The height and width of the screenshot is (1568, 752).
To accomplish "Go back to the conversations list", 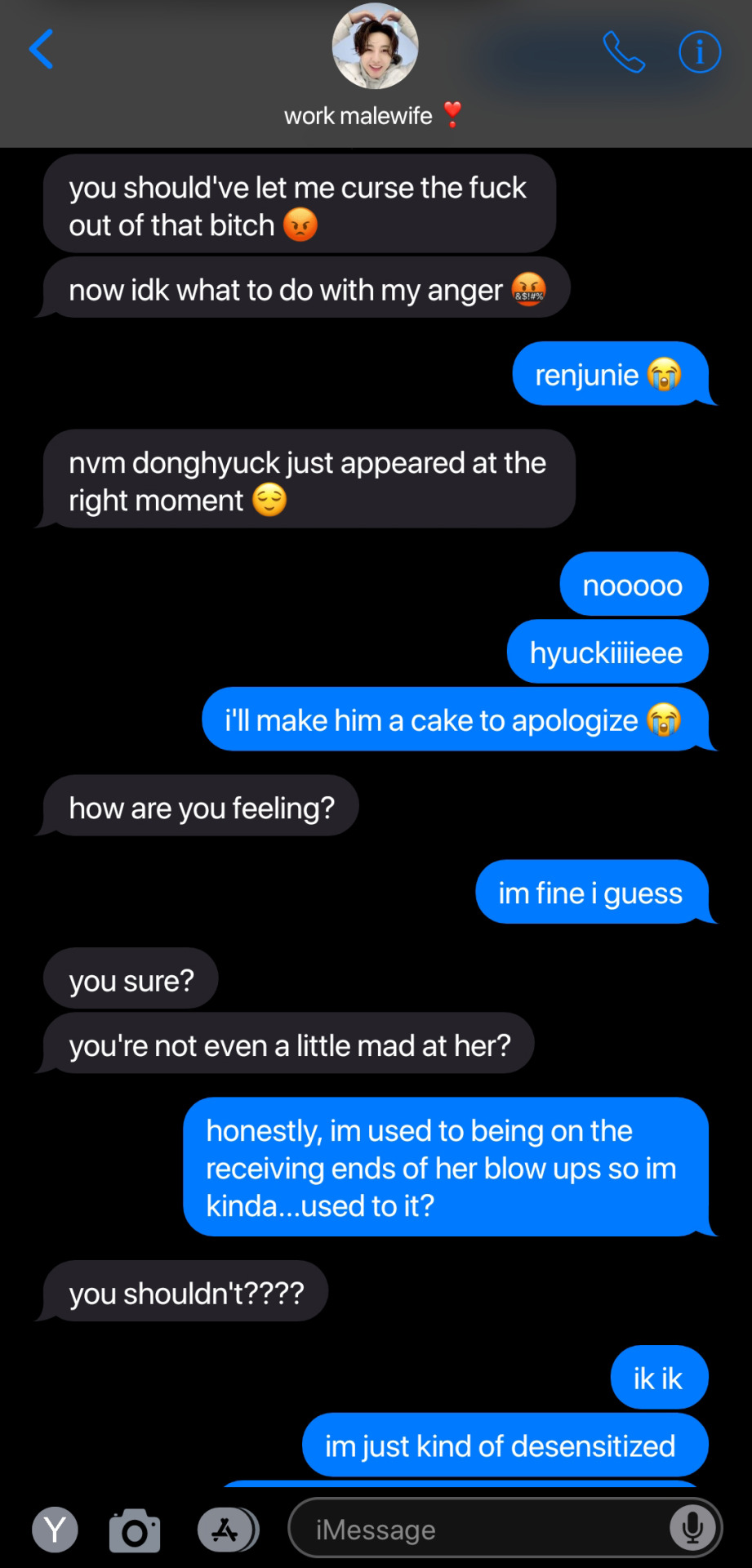I will coord(42,50).
